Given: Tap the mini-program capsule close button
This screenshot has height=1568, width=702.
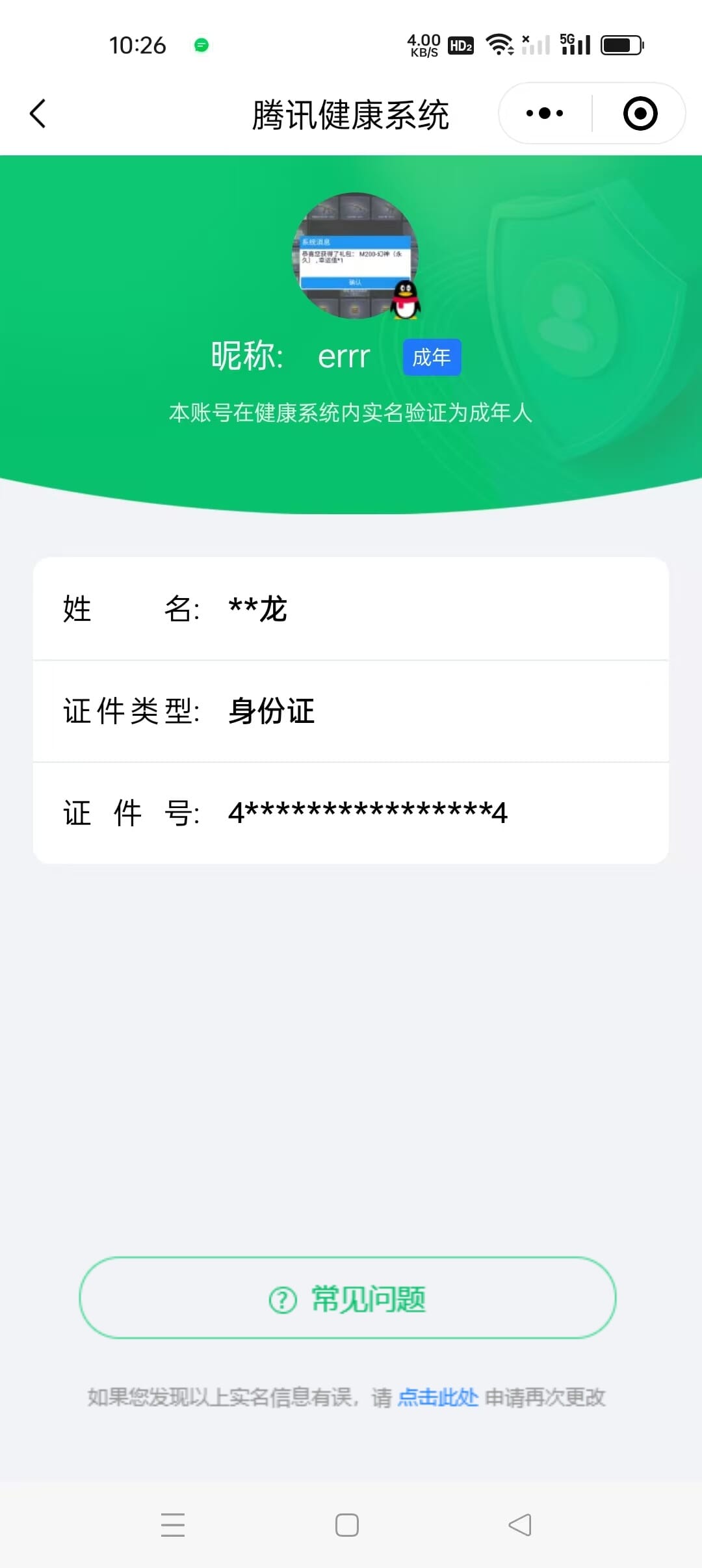Looking at the screenshot, I should (x=639, y=112).
